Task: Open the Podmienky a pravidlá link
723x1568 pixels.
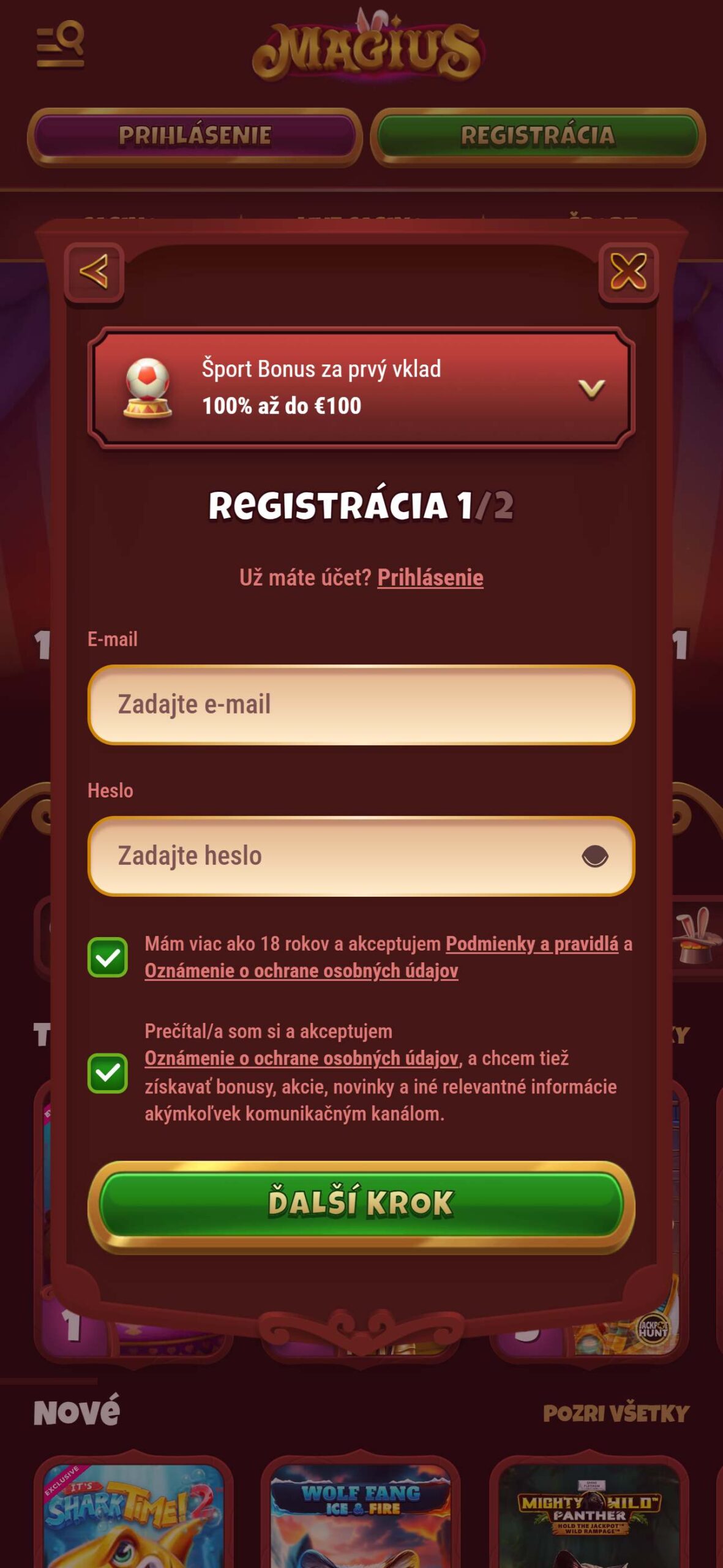Action: pos(531,944)
